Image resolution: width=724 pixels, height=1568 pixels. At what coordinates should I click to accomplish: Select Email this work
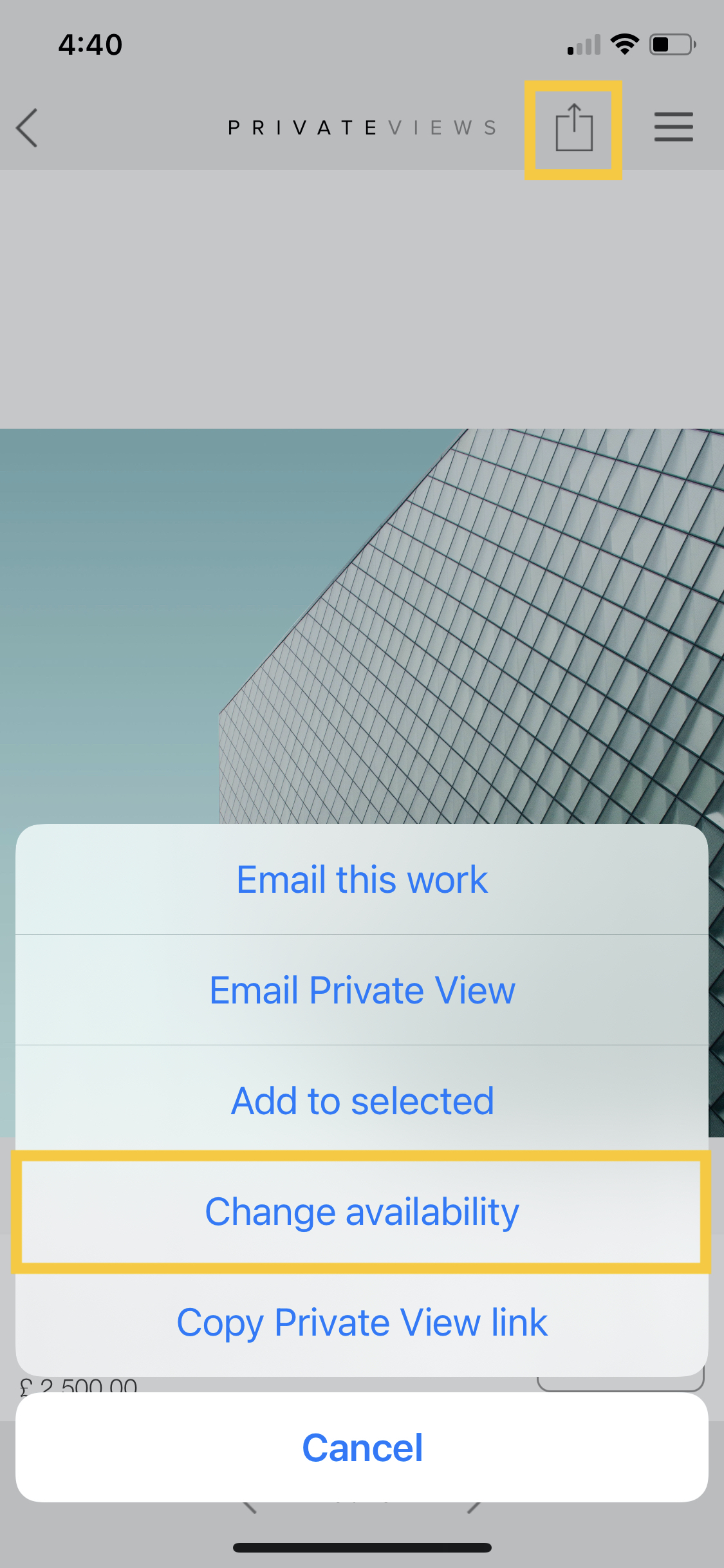[x=362, y=879]
